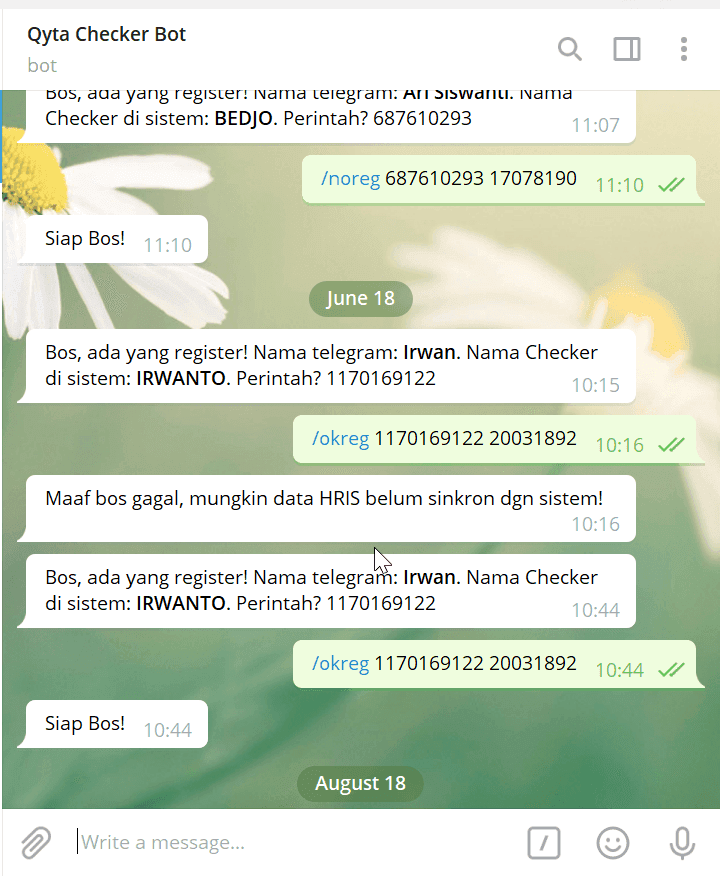
Task: Attach a file with the paperclip
Action: tap(36, 843)
